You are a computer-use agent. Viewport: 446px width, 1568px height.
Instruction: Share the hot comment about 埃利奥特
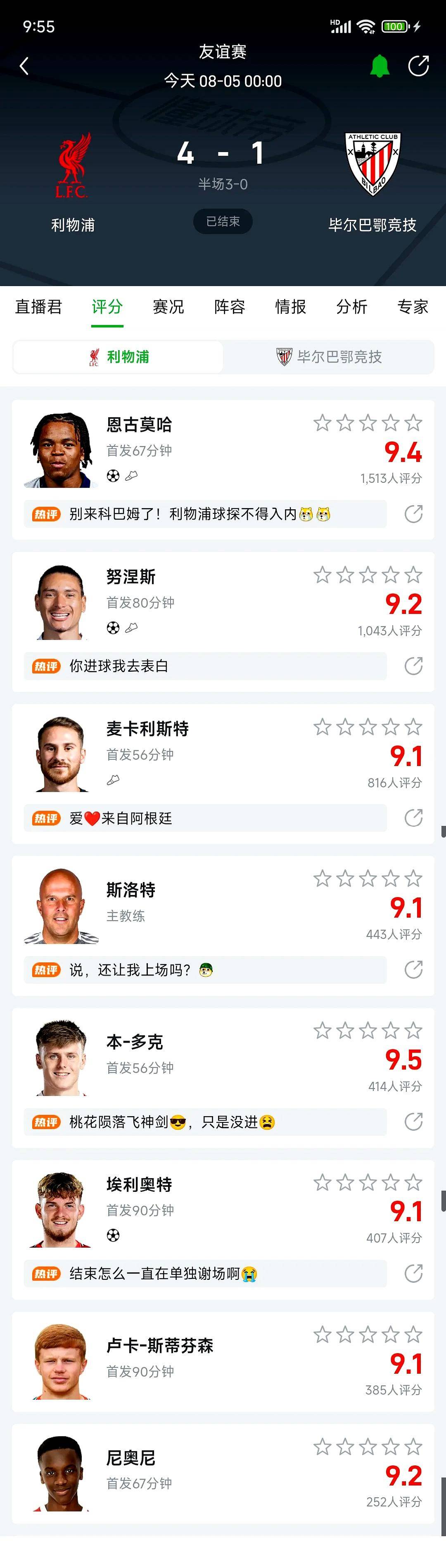pyautogui.click(x=414, y=1273)
